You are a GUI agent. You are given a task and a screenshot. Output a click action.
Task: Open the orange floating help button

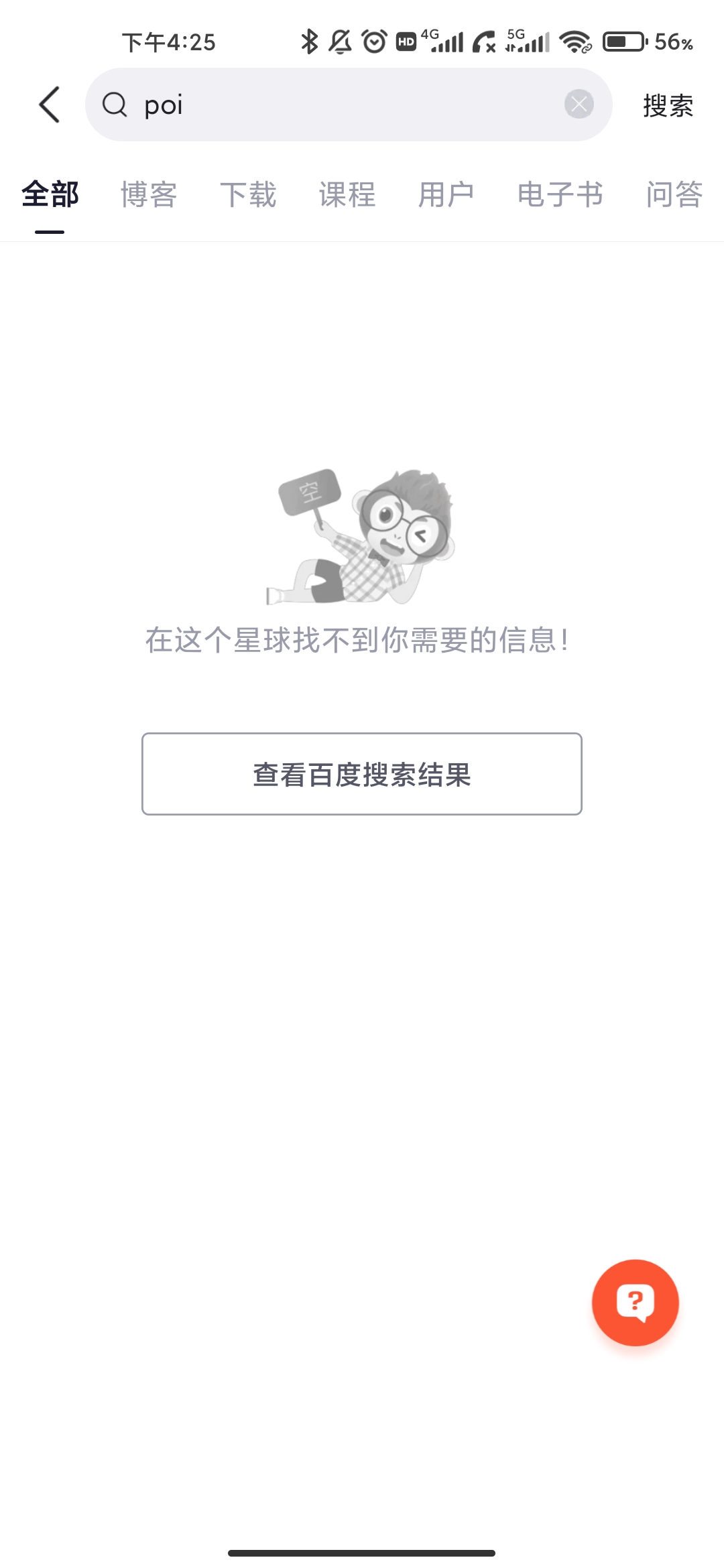[635, 1302]
